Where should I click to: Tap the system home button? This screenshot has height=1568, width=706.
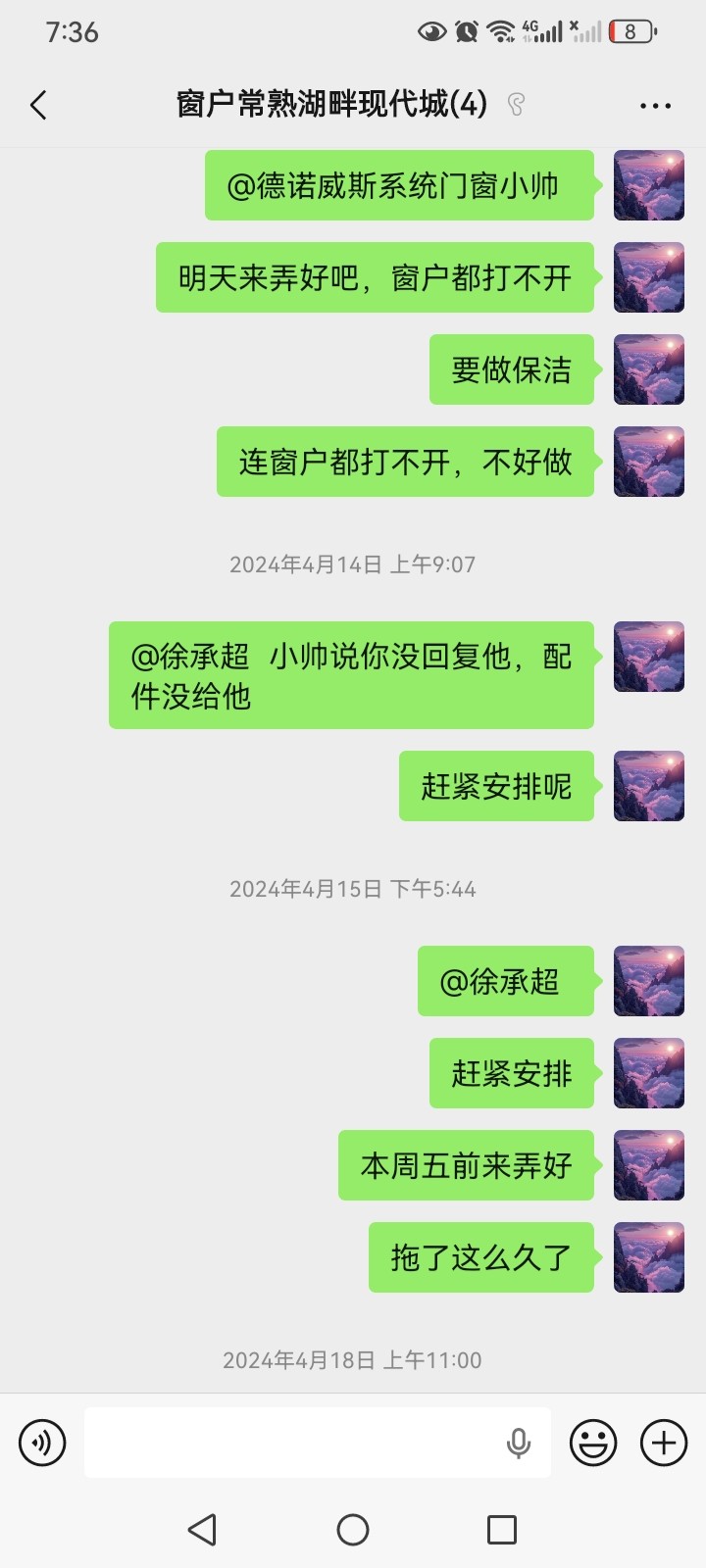pyautogui.click(x=353, y=1530)
